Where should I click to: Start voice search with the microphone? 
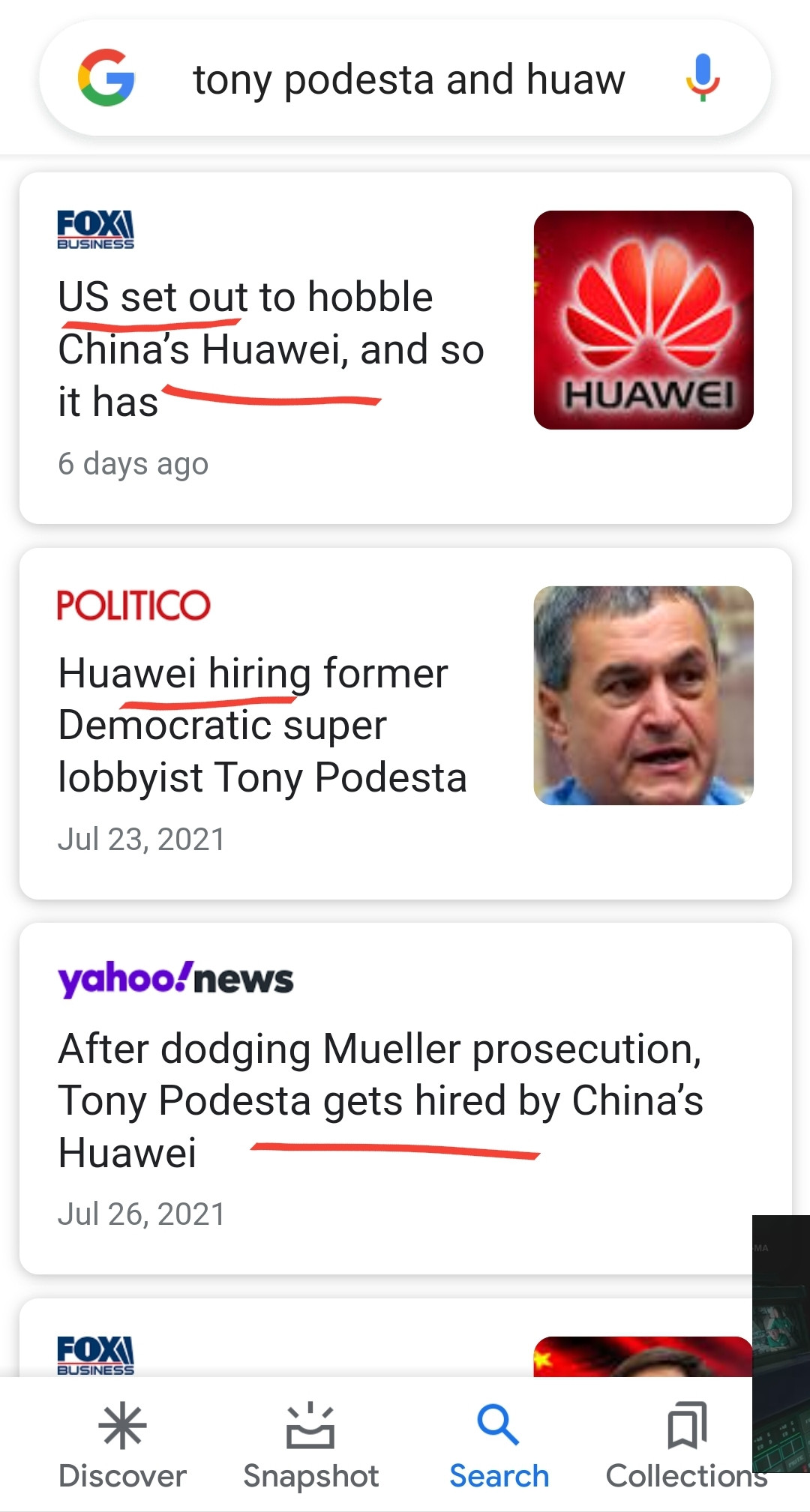tap(703, 78)
